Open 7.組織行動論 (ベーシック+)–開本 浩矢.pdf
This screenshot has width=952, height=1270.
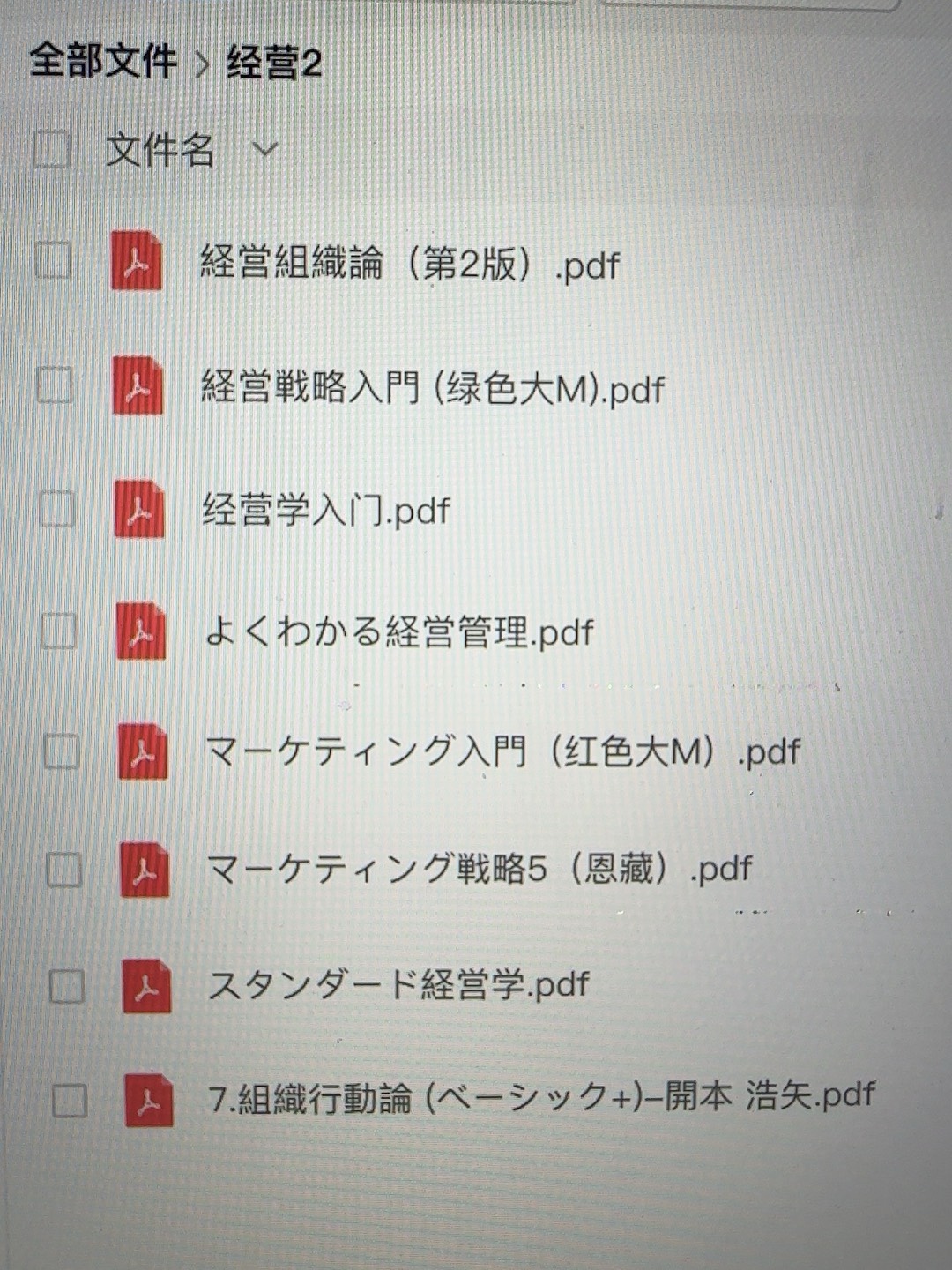[x=541, y=1097]
